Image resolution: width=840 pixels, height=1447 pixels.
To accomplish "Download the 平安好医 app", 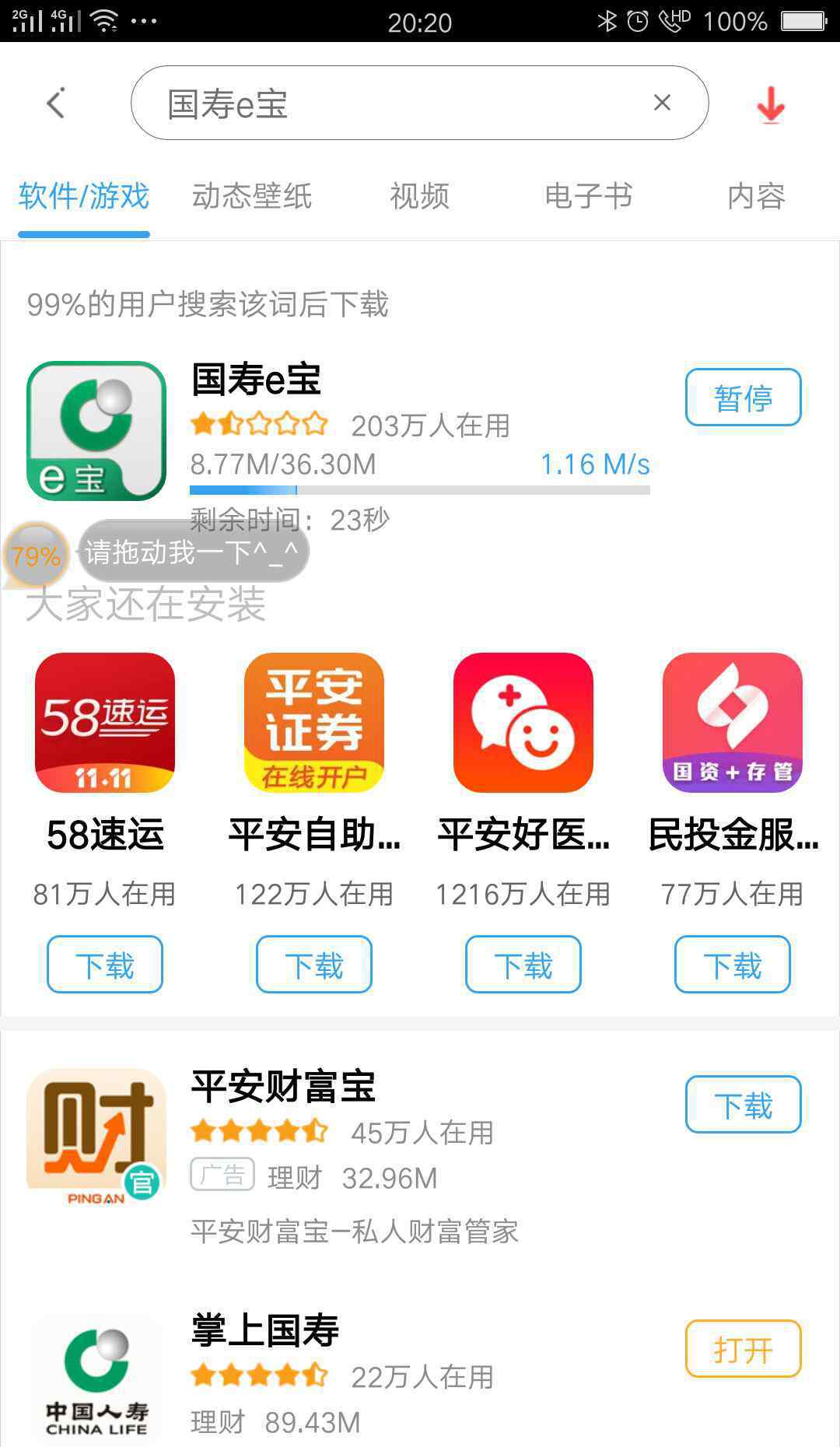I will [523, 965].
